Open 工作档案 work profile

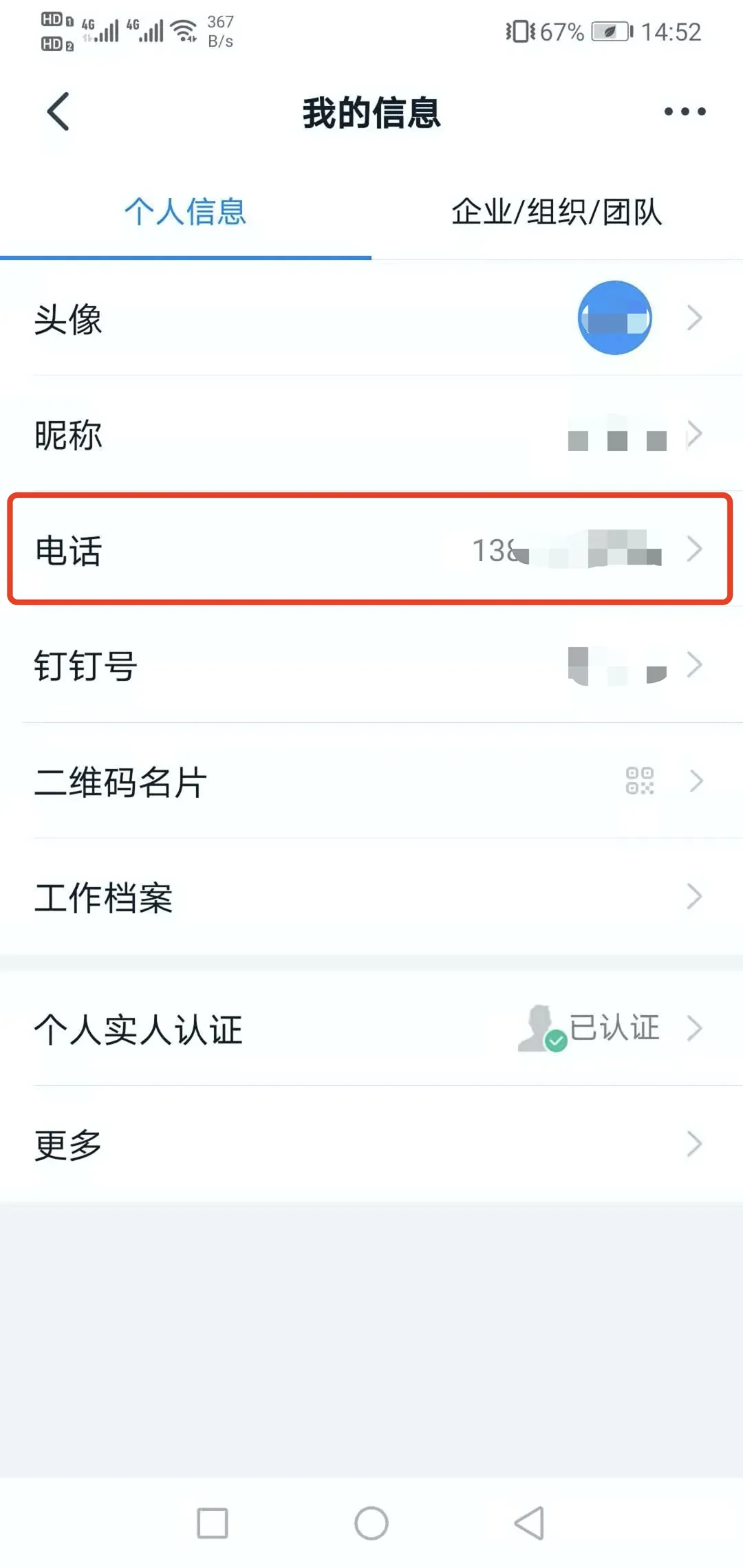[371, 897]
